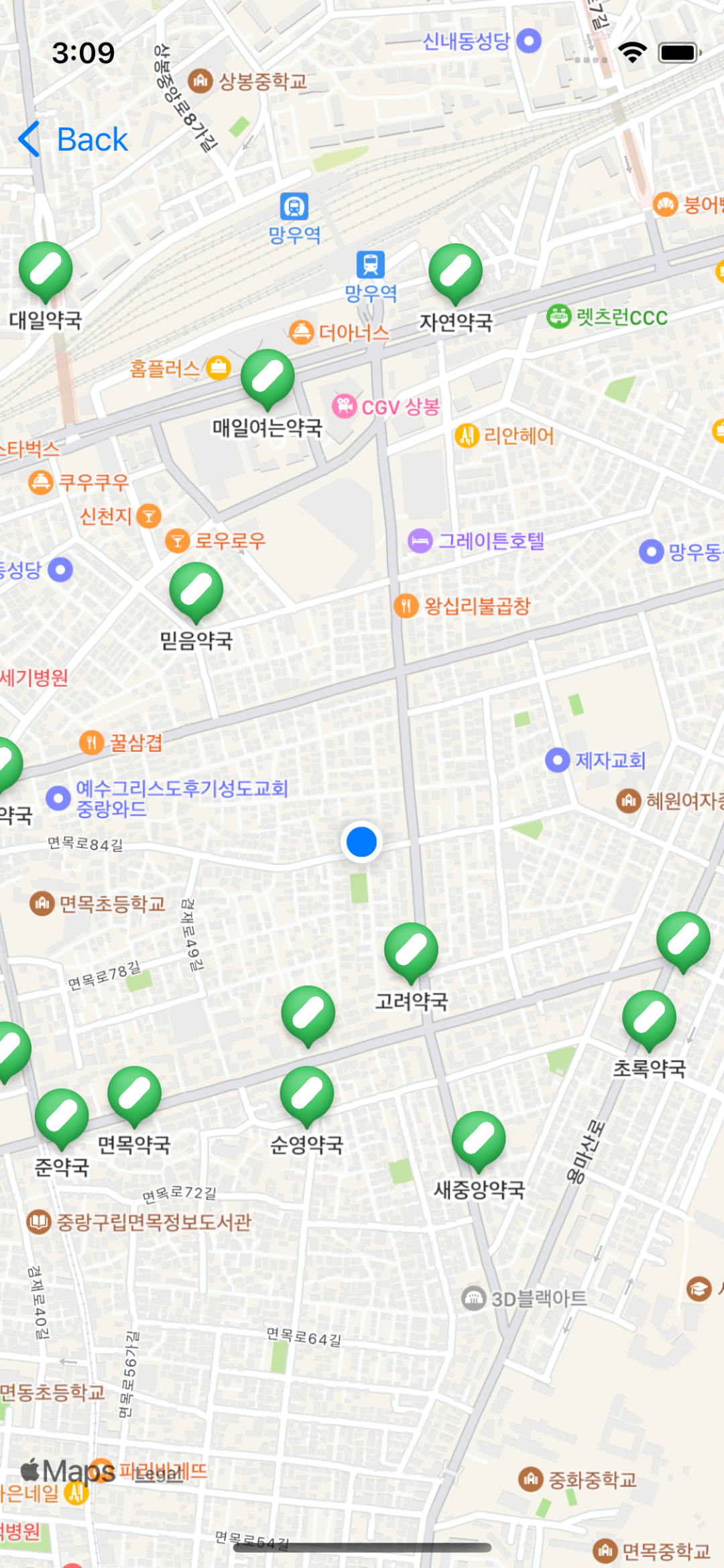
Task: Select the 대일약국 pharmacy pin
Action: pyautogui.click(x=46, y=269)
